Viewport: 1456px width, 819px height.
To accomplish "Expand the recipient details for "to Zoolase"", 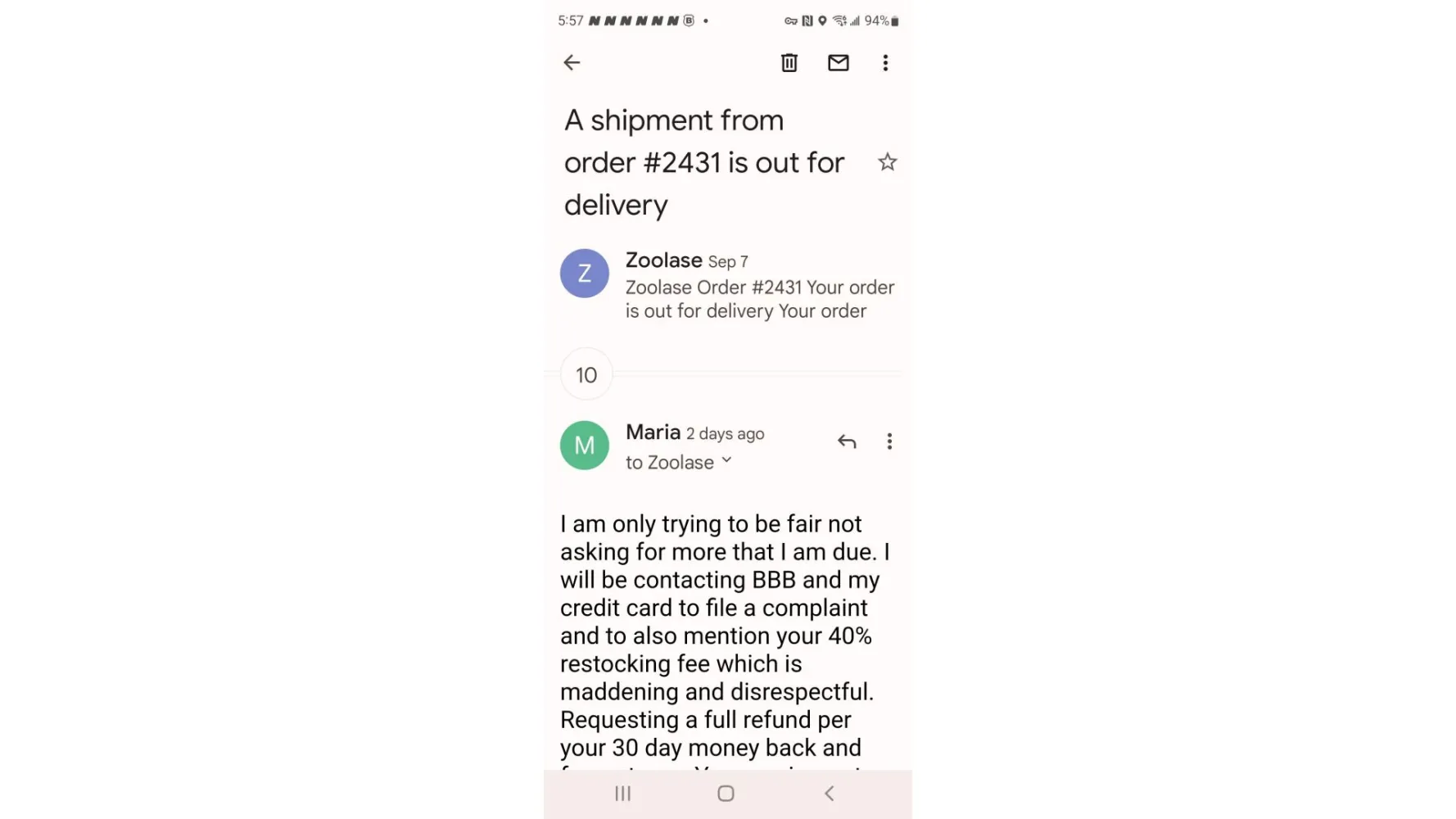I will tap(726, 461).
